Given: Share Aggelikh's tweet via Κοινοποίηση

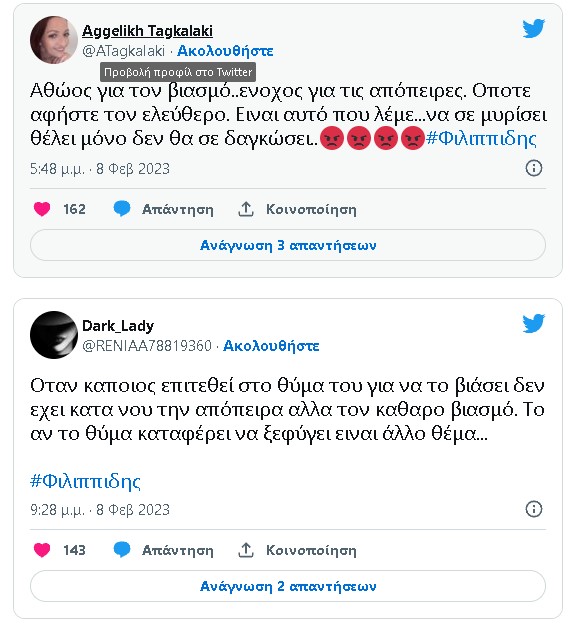Looking at the screenshot, I should 297,209.
